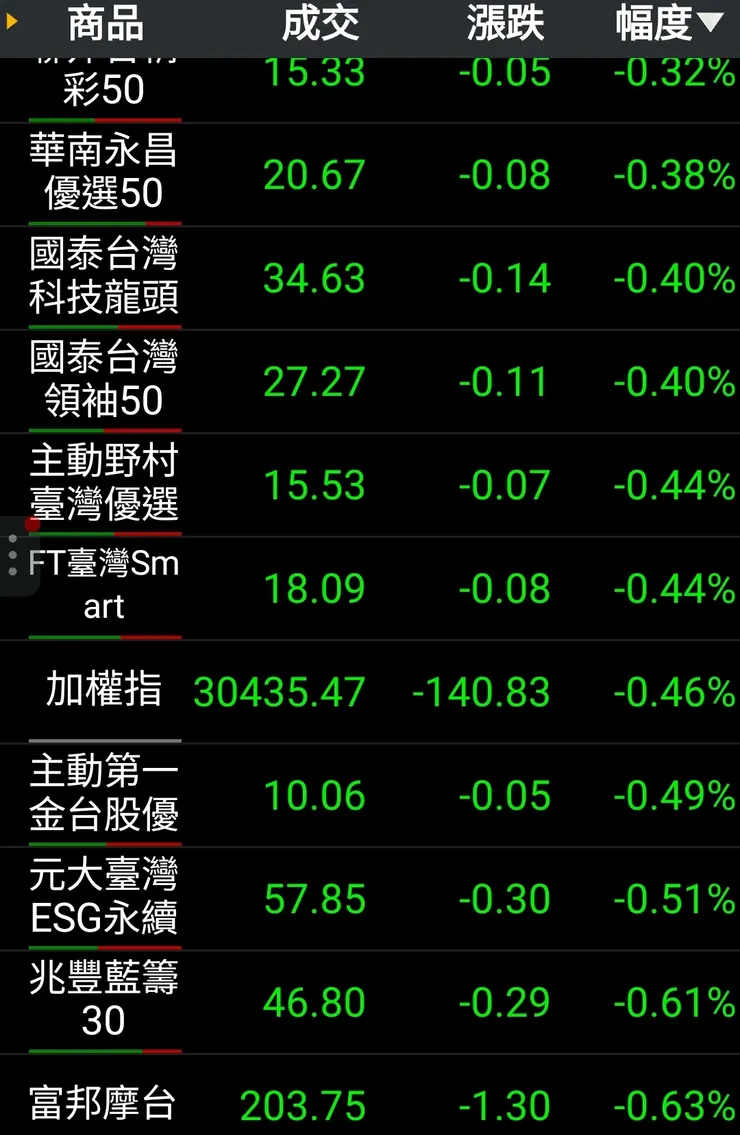
Task: Tap the 商品 column header
Action: click(x=105, y=24)
